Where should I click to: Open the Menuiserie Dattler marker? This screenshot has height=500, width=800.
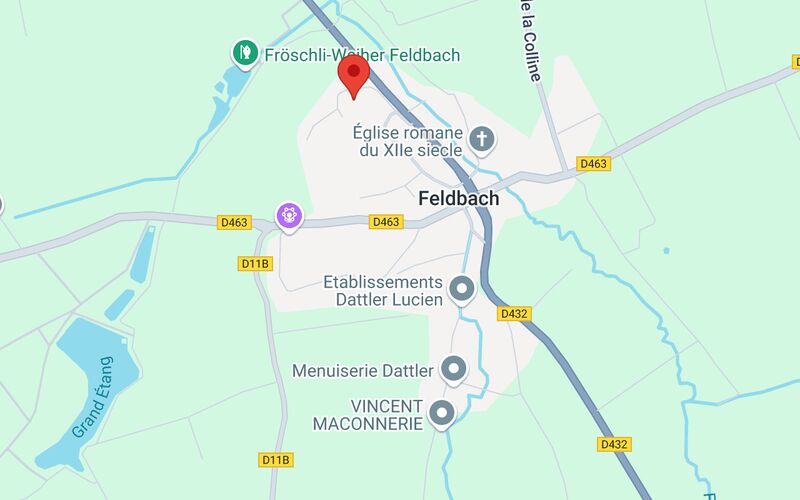[x=453, y=370]
